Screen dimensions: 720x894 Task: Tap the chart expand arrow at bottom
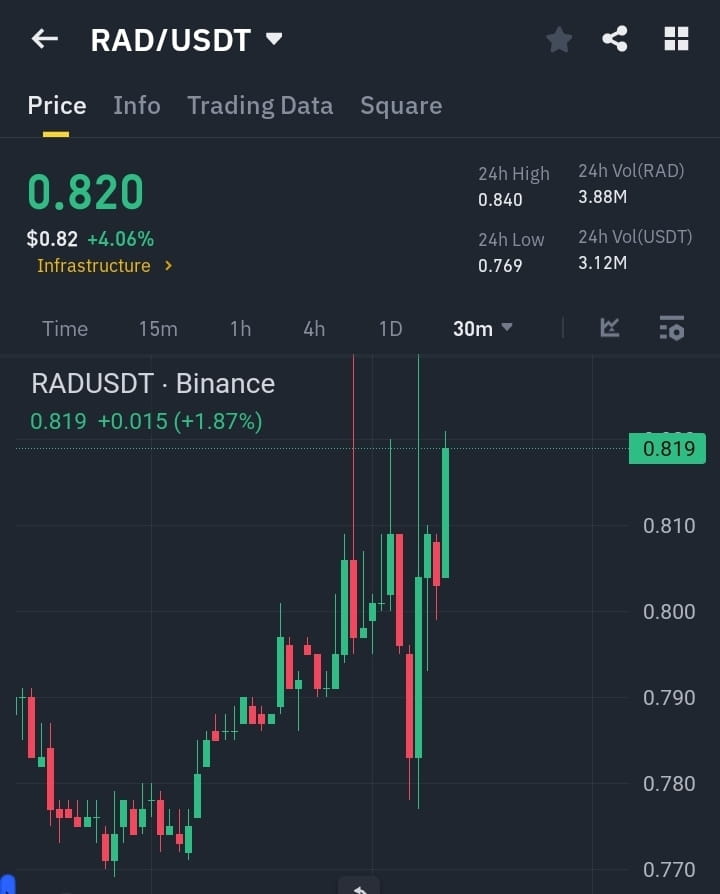click(360, 884)
